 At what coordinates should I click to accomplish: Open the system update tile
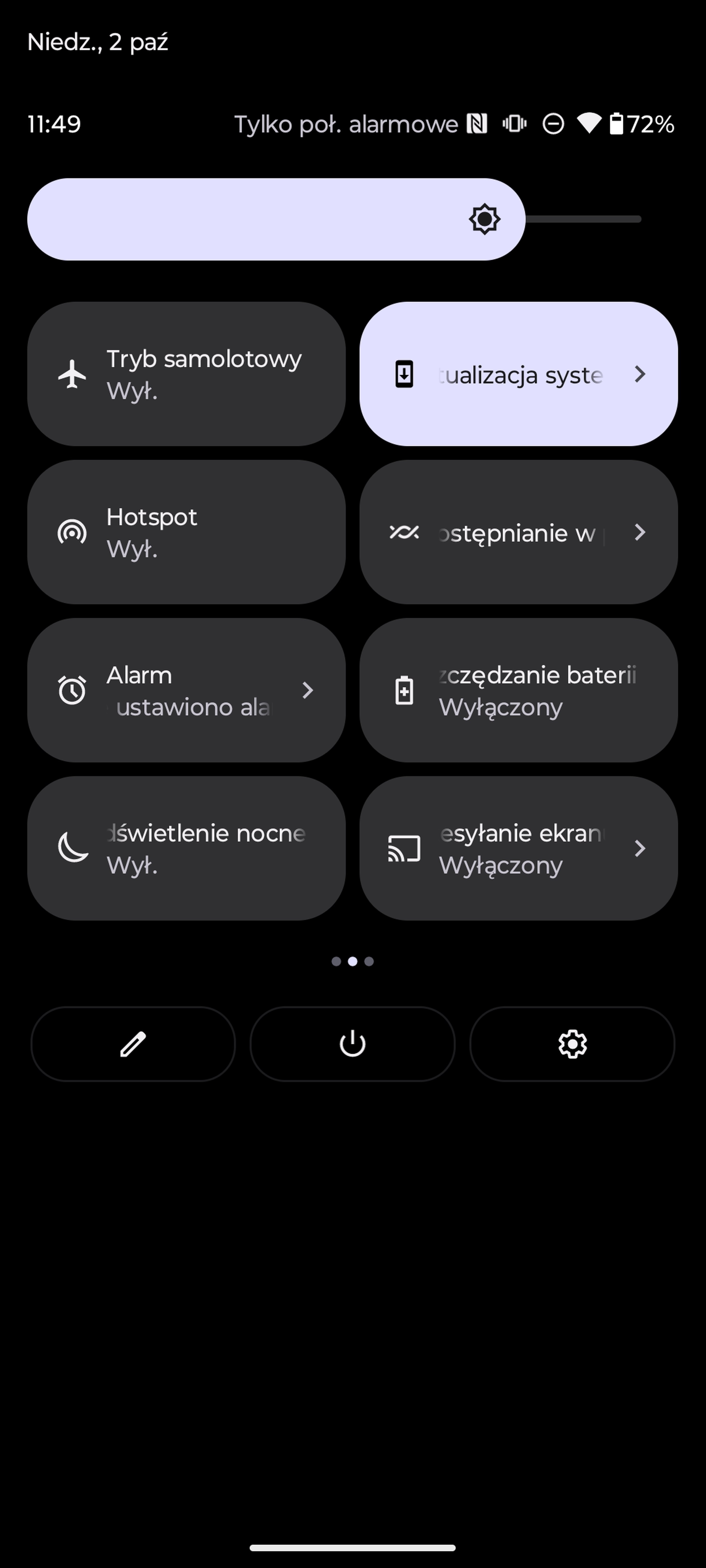pos(518,374)
